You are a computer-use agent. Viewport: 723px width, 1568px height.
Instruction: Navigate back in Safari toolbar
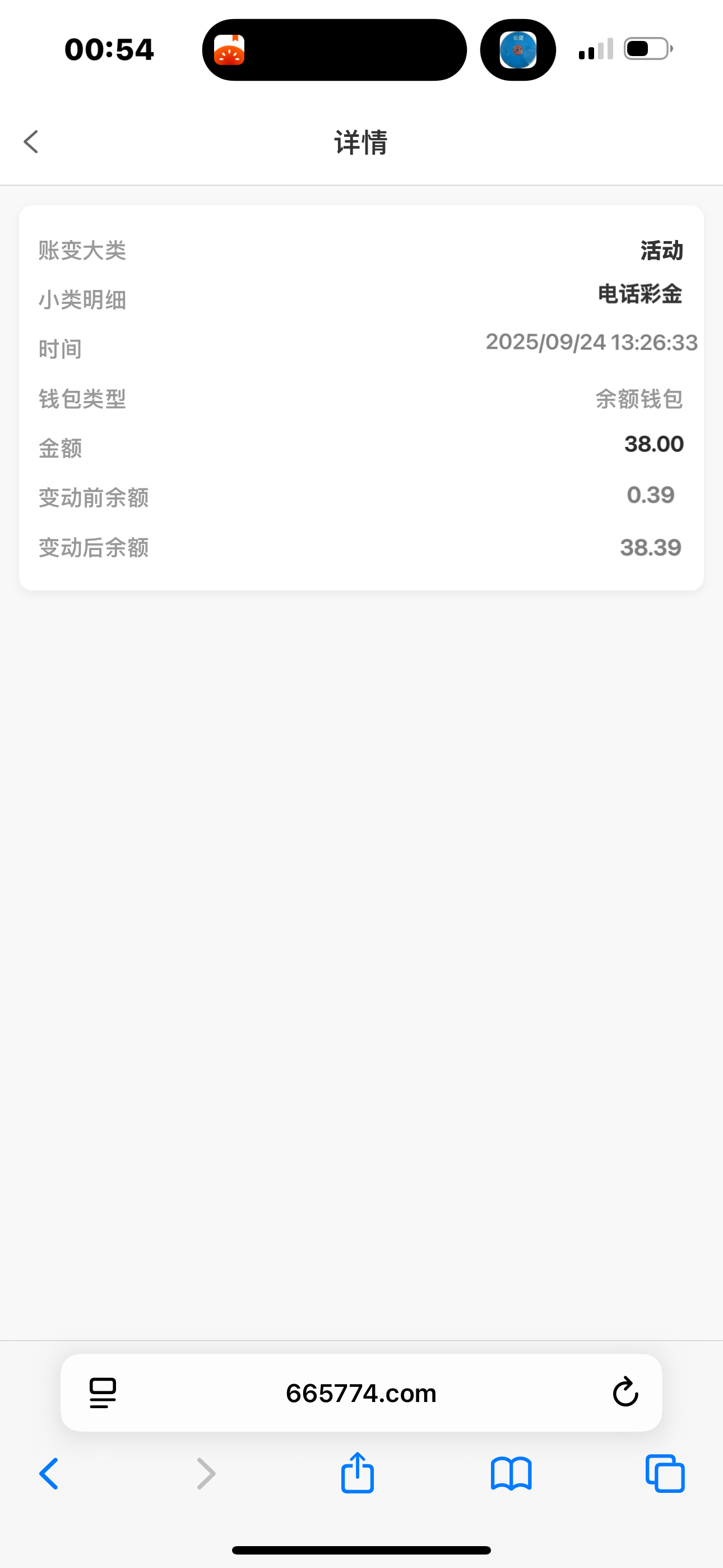click(x=49, y=1474)
